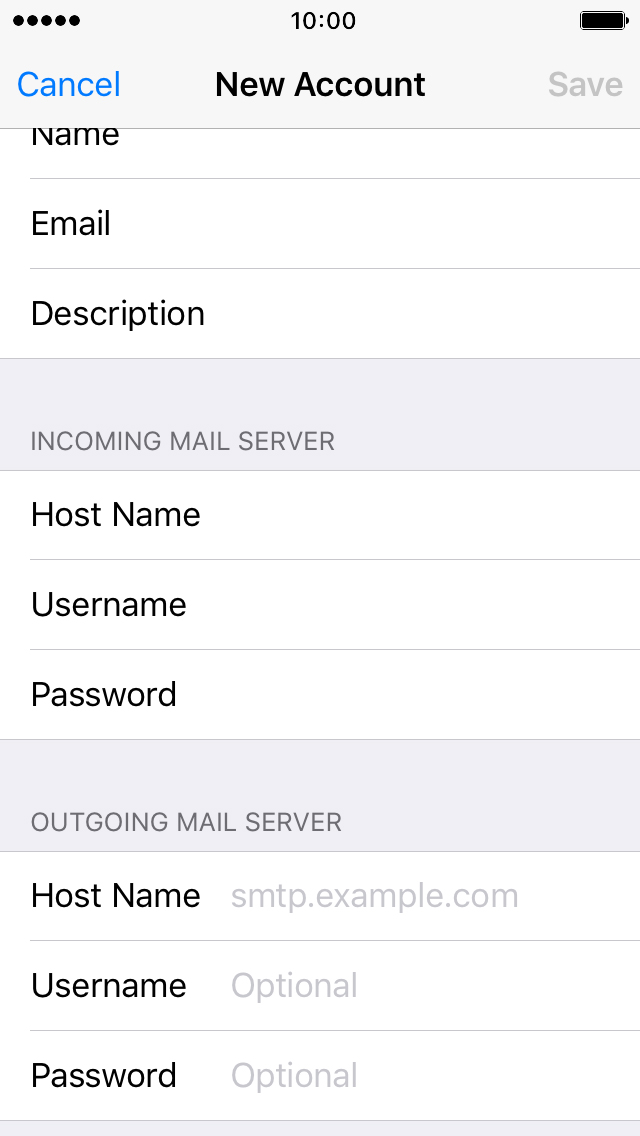Select the Email field

320,224
